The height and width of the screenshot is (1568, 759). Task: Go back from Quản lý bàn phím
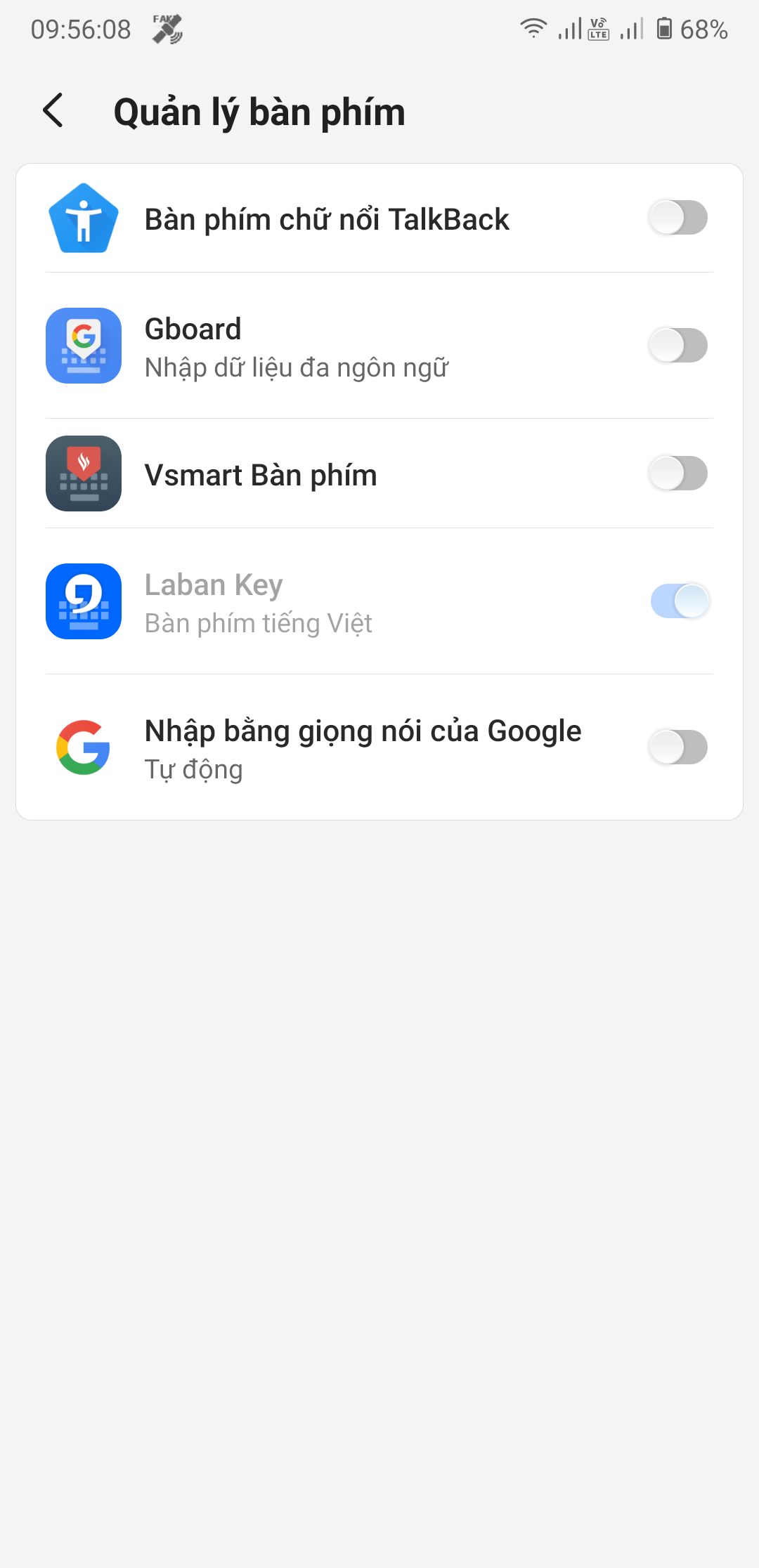(x=53, y=111)
